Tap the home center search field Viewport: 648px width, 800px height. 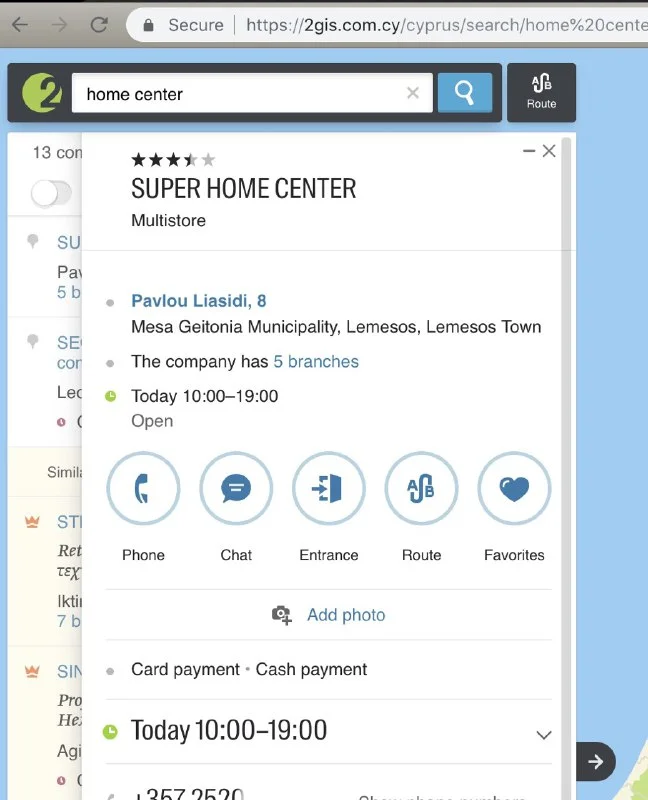(240, 94)
